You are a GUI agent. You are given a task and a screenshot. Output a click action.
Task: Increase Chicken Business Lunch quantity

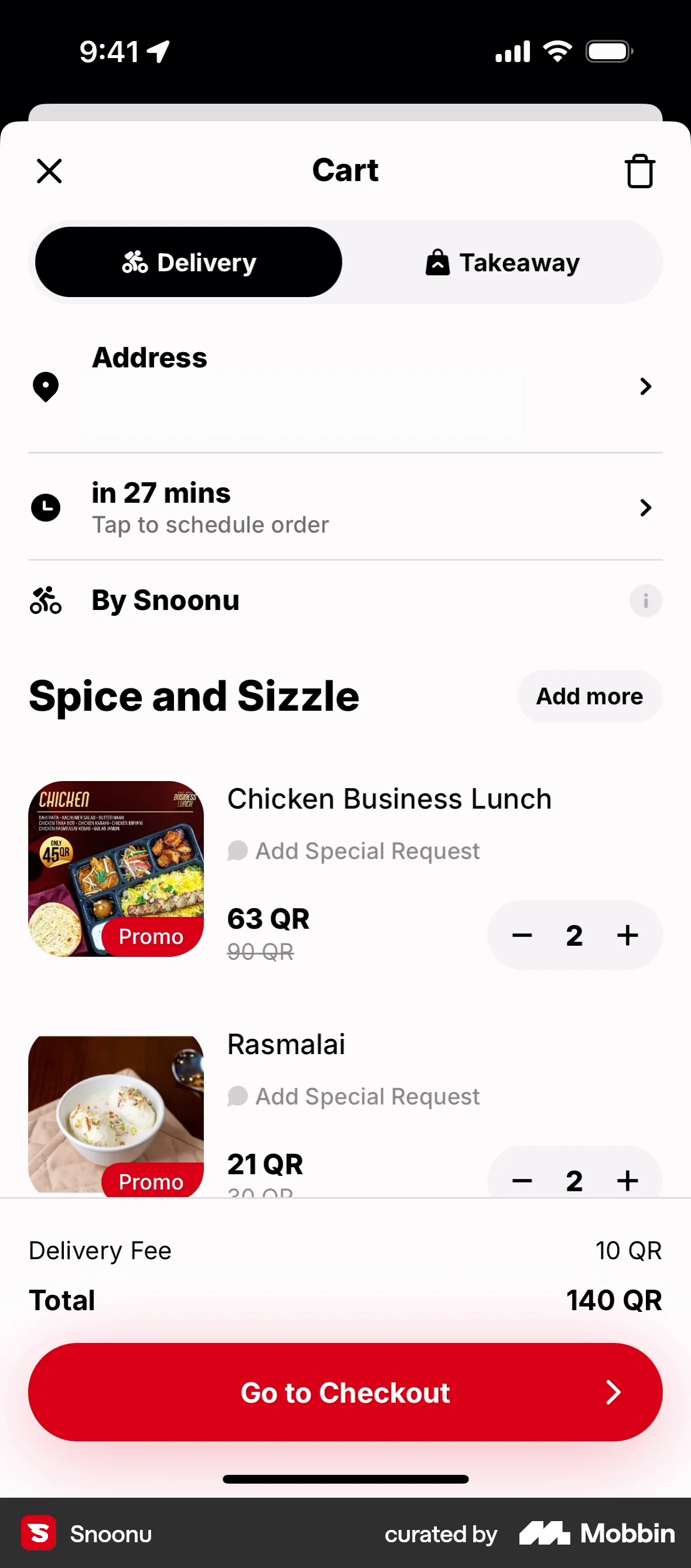[x=627, y=935]
